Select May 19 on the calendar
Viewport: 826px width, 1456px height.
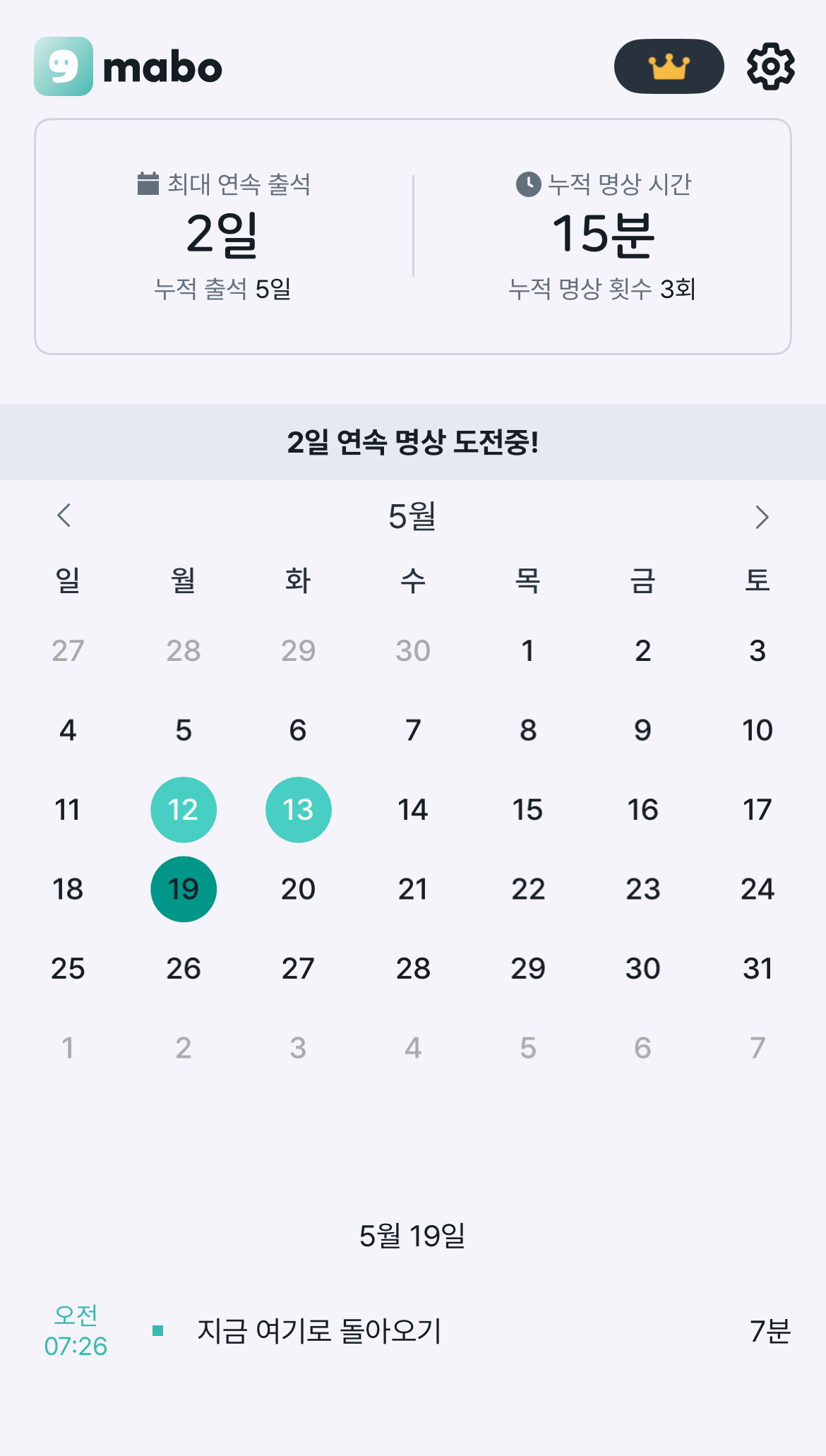(x=184, y=889)
